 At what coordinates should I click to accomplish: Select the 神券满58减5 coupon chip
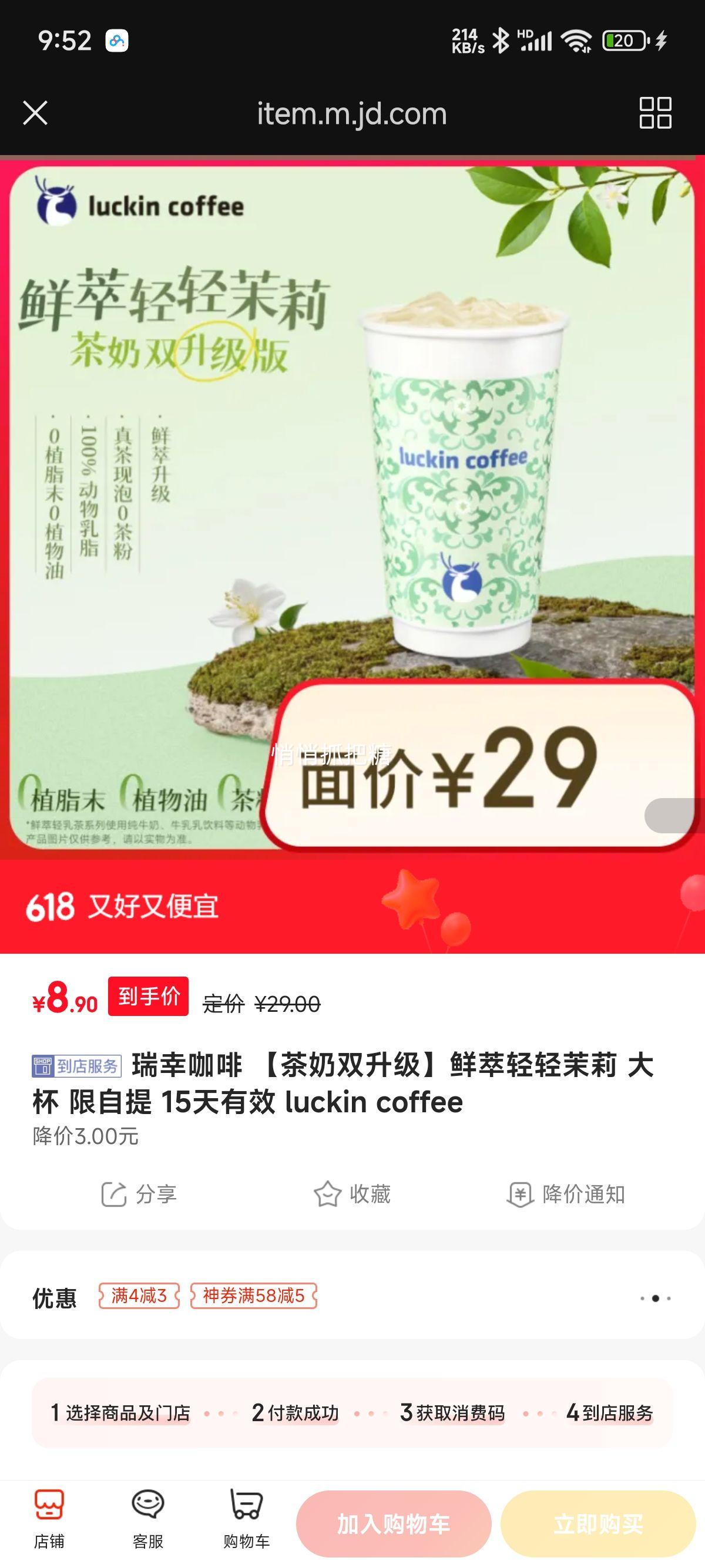pos(253,1296)
